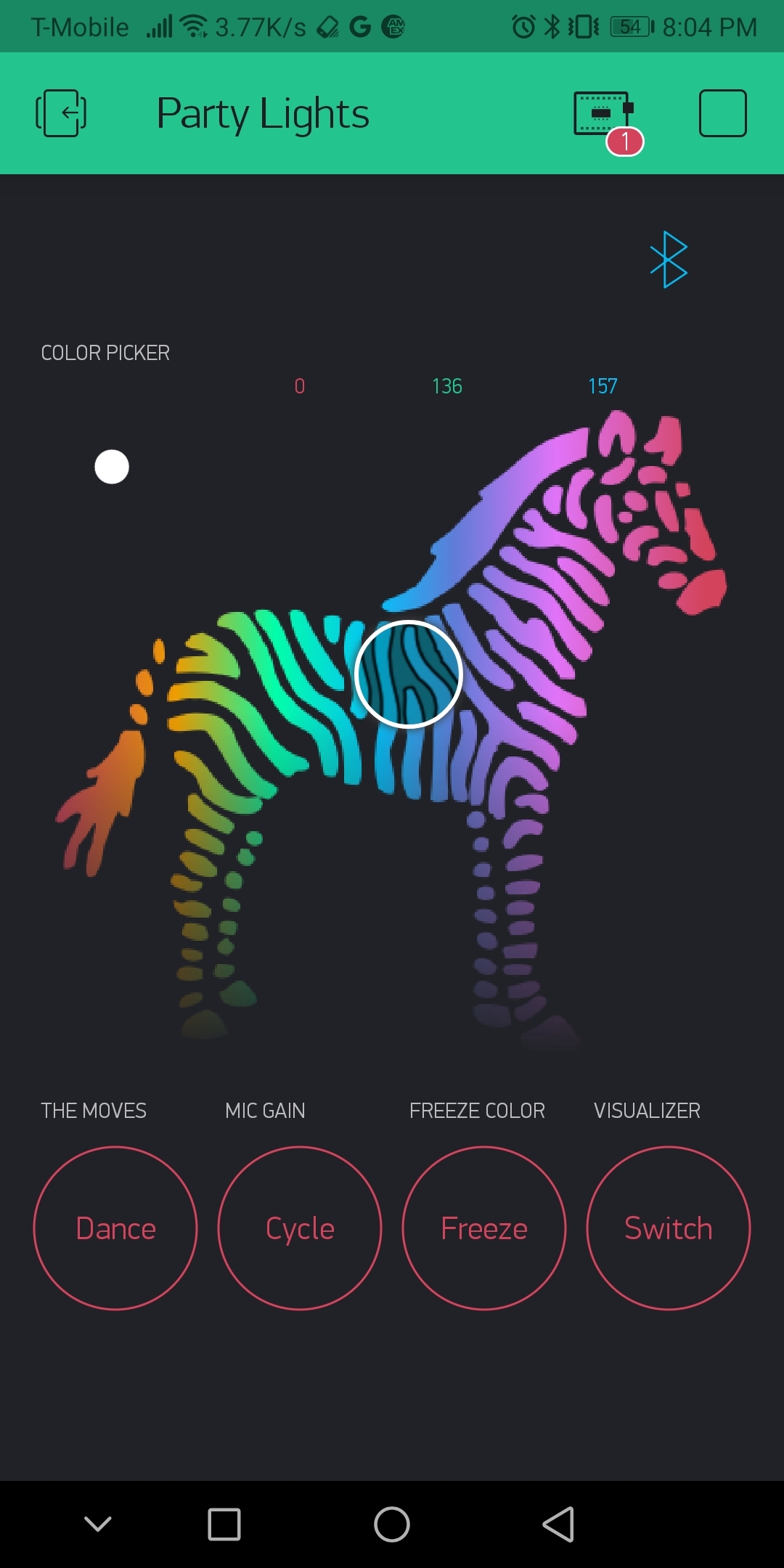Freeze the current color
Screen dimensions: 784x1568
point(484,1228)
